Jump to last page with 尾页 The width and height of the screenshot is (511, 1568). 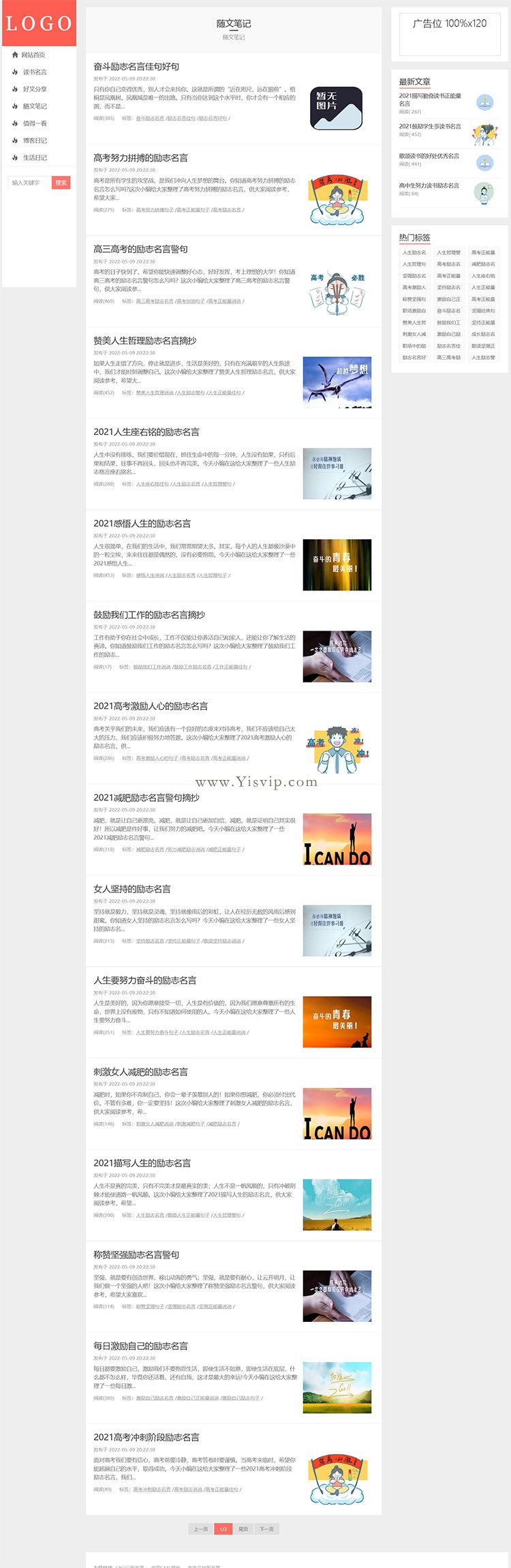click(243, 1529)
